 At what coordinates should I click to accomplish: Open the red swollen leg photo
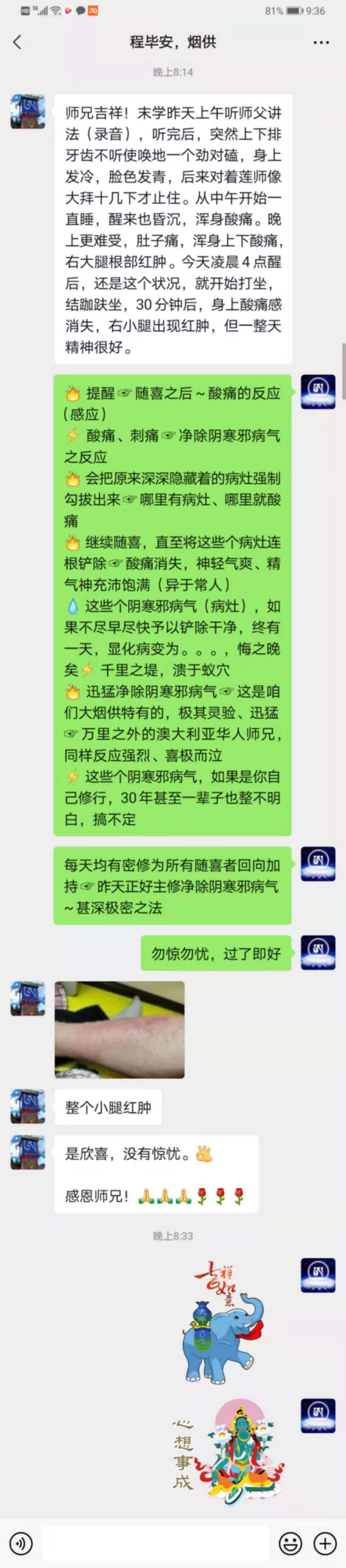pyautogui.click(x=119, y=1029)
